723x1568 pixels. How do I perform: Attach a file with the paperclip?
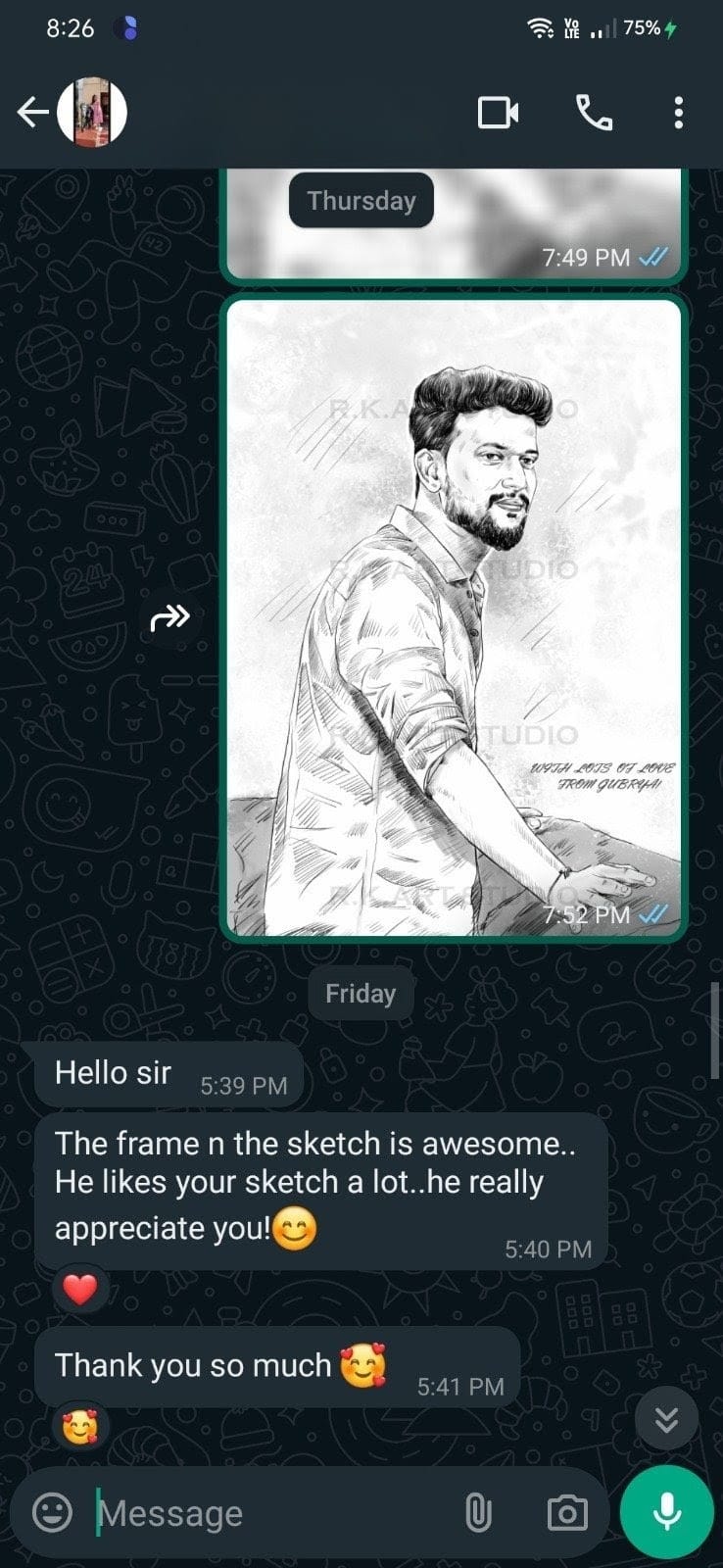477,1513
